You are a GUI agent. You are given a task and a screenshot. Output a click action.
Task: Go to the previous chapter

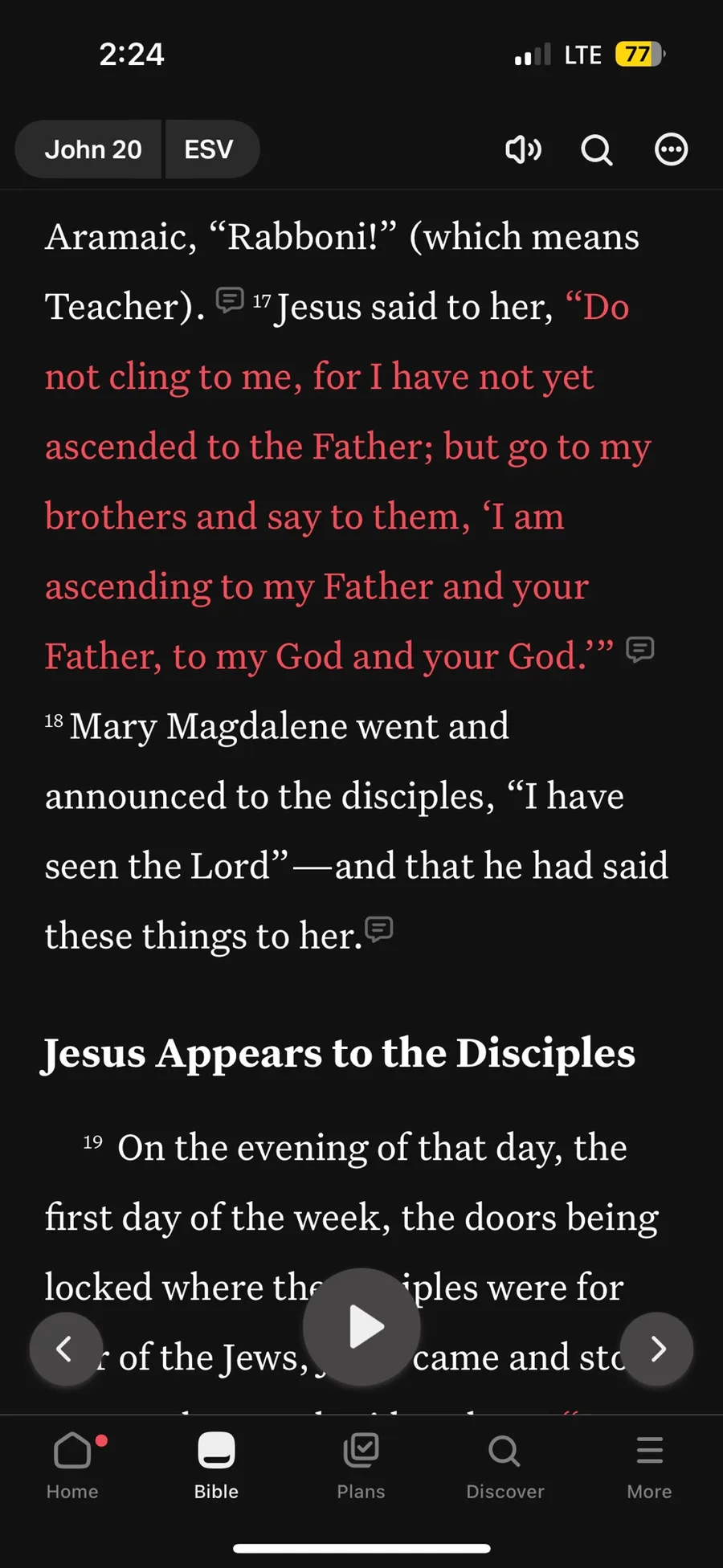pos(66,1349)
